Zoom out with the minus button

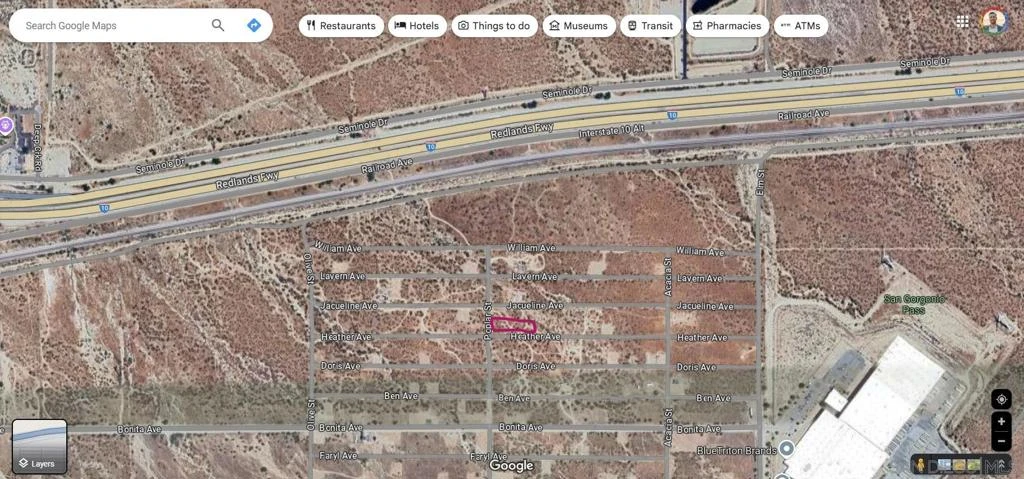[x=1001, y=441]
